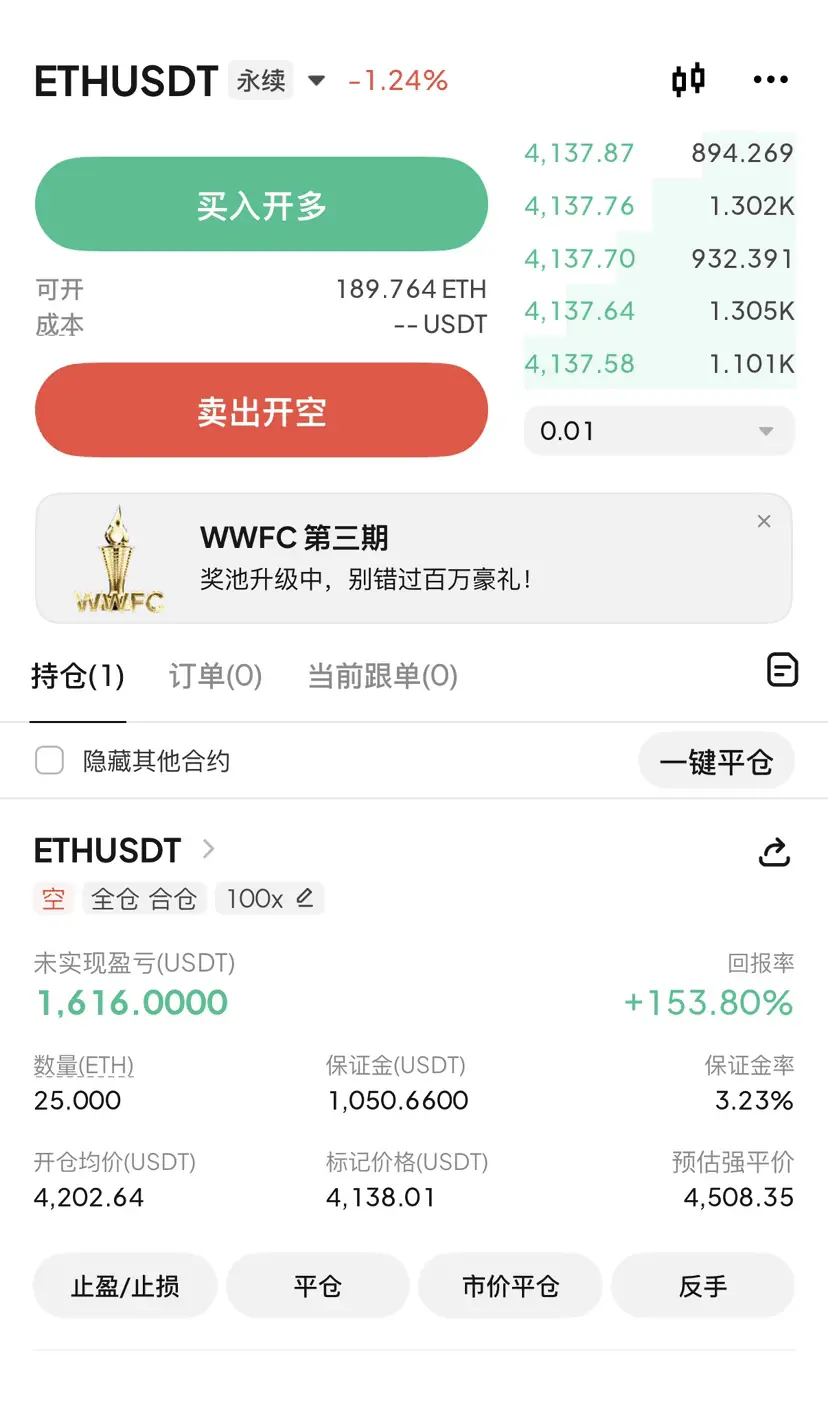Tap 卖出开空 to open short

point(261,410)
